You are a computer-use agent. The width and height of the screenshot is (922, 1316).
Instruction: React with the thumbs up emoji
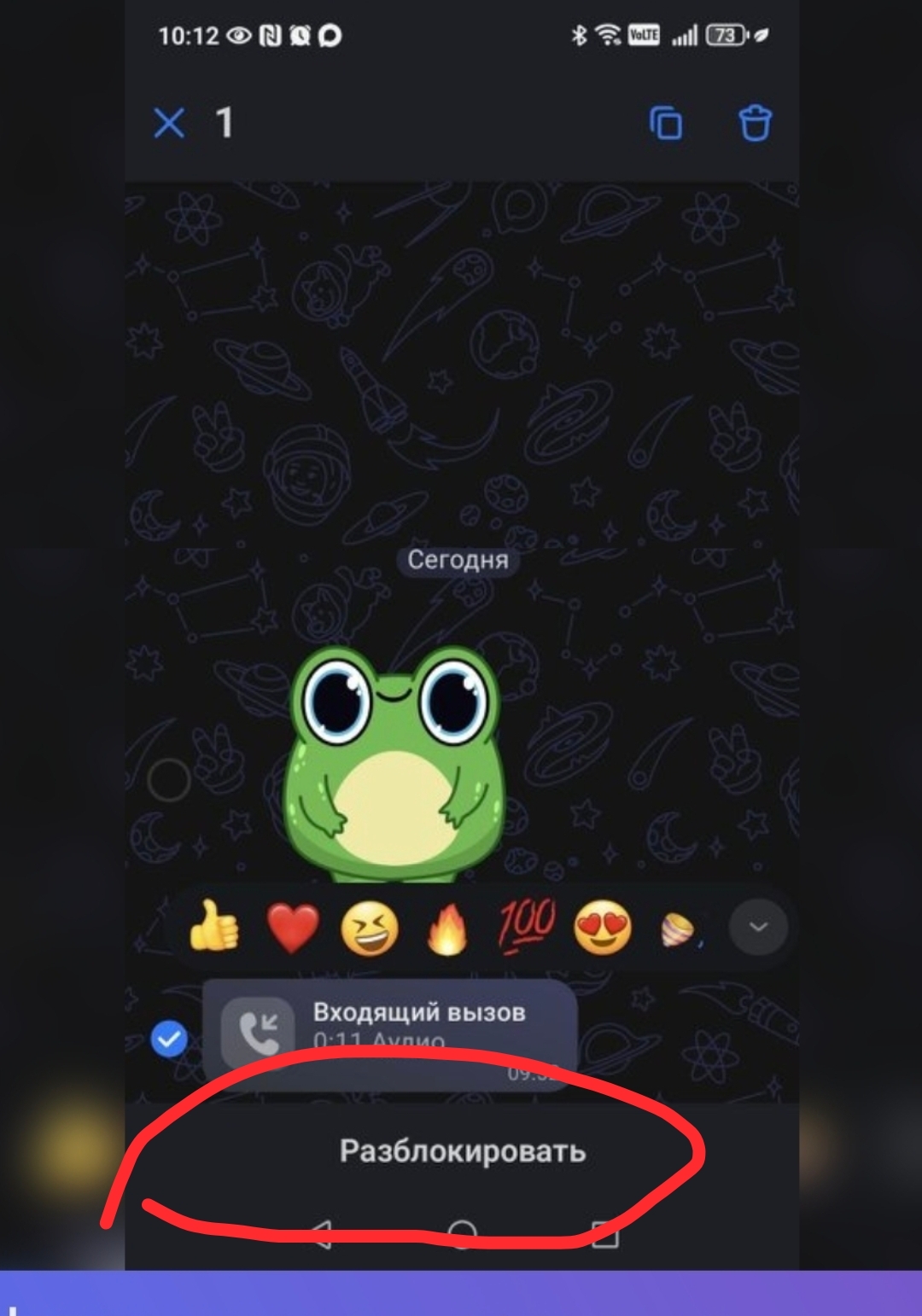(x=214, y=928)
